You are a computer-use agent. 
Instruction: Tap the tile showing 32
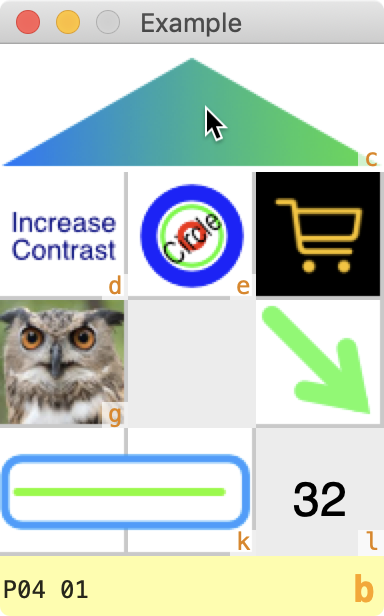click(x=319, y=491)
